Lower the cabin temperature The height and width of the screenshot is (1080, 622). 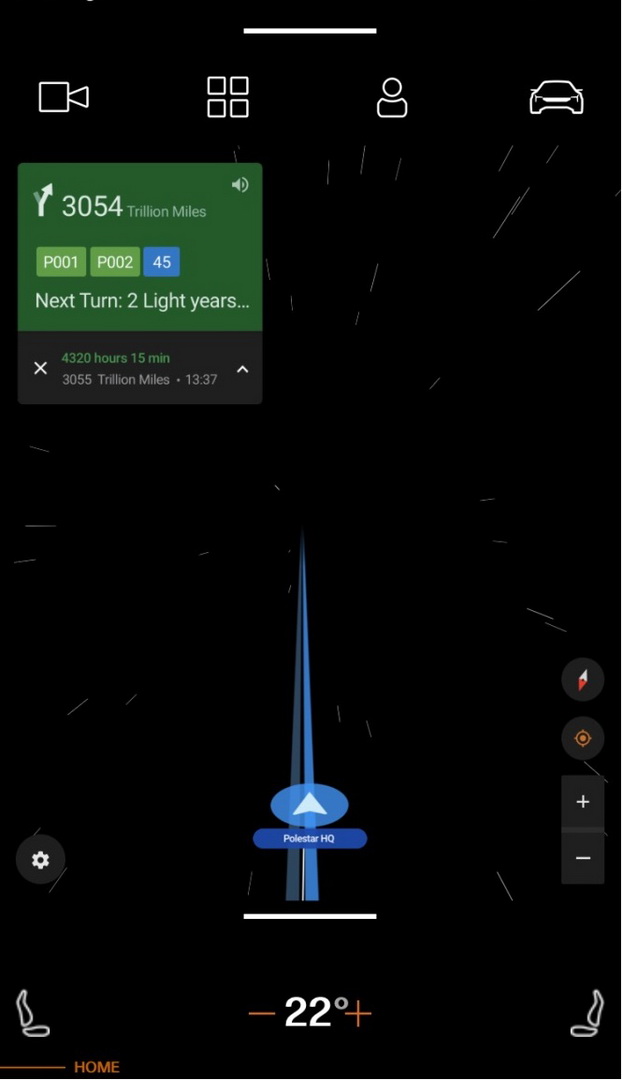261,1013
